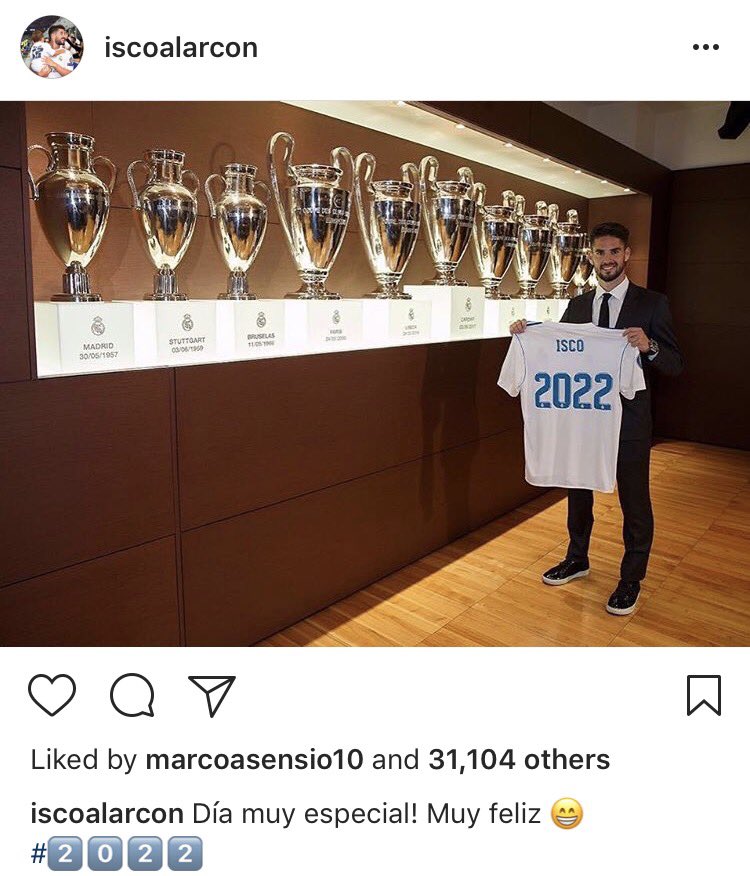Open comments with the speech bubble icon

pos(131,695)
